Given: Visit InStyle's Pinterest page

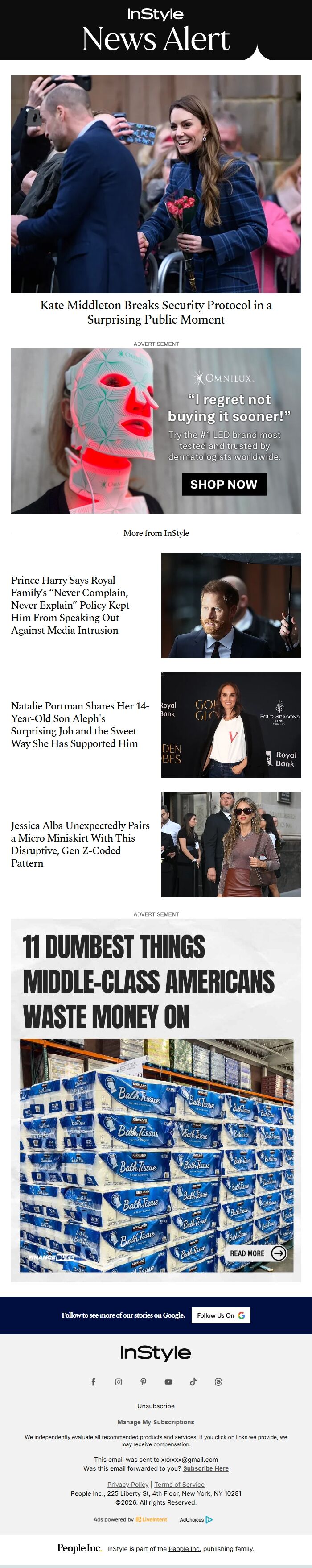Looking at the screenshot, I should [x=143, y=1382].
